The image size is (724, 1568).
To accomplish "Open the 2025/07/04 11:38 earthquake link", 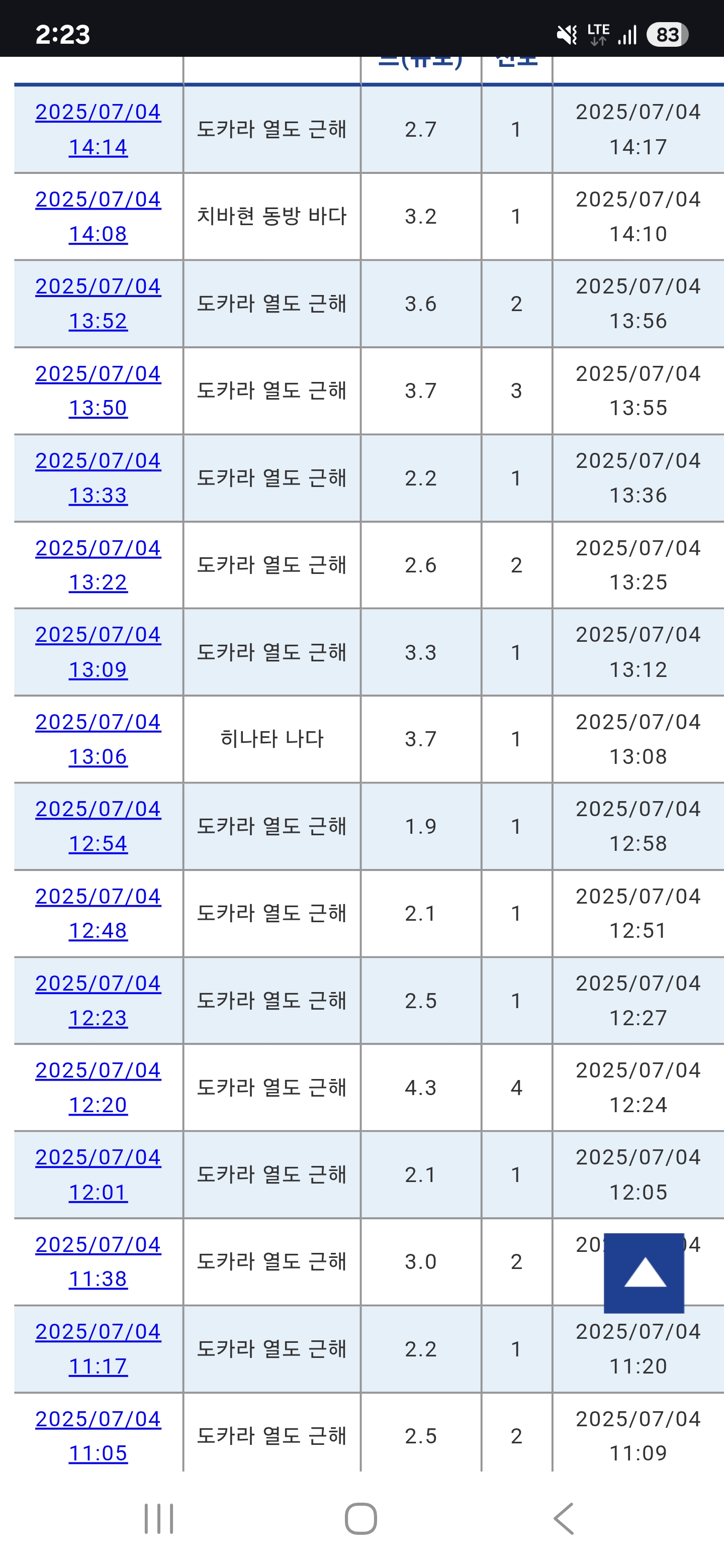I will pyautogui.click(x=98, y=1260).
